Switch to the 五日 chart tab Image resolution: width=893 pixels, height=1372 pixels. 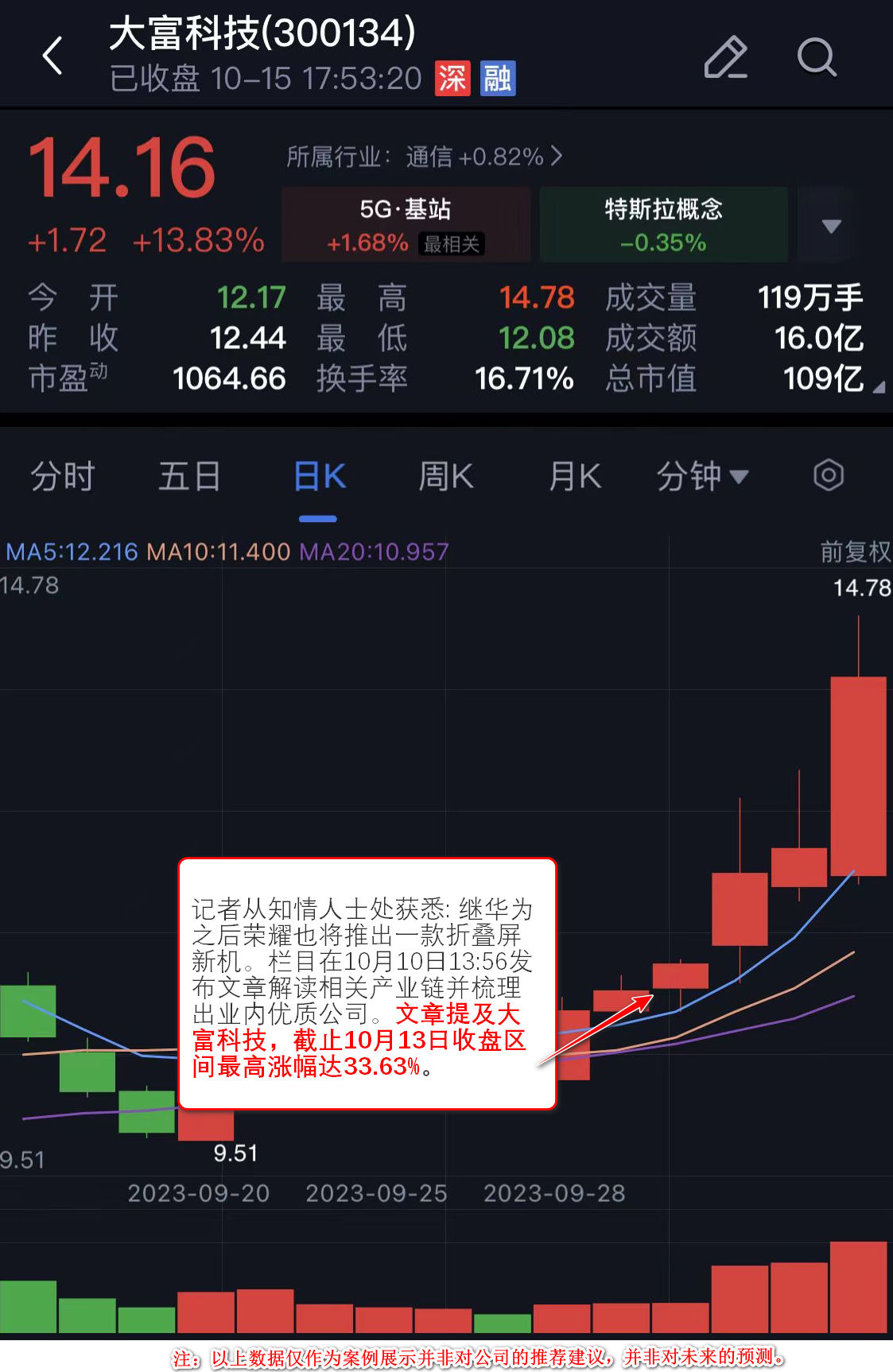click(189, 477)
